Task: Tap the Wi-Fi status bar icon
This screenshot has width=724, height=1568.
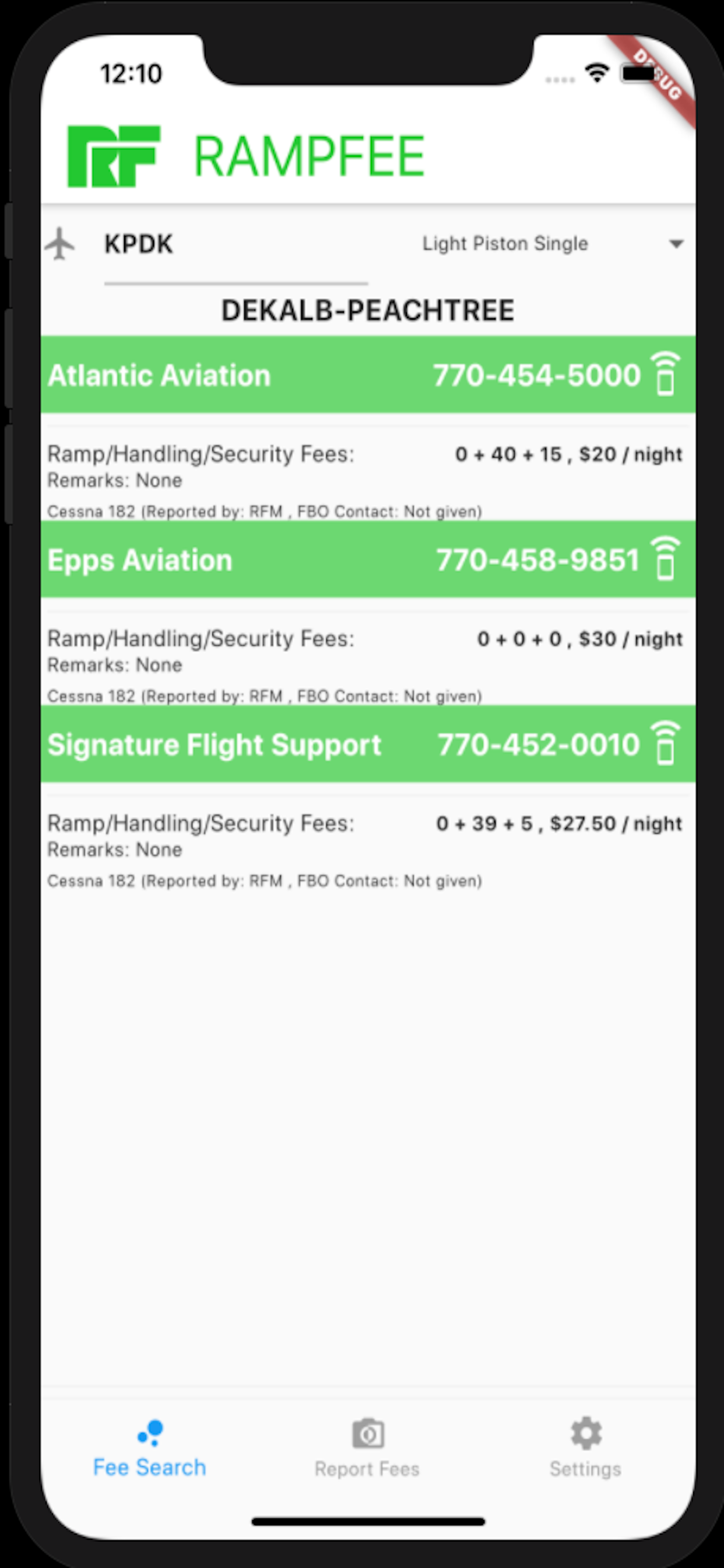Action: coord(597,72)
